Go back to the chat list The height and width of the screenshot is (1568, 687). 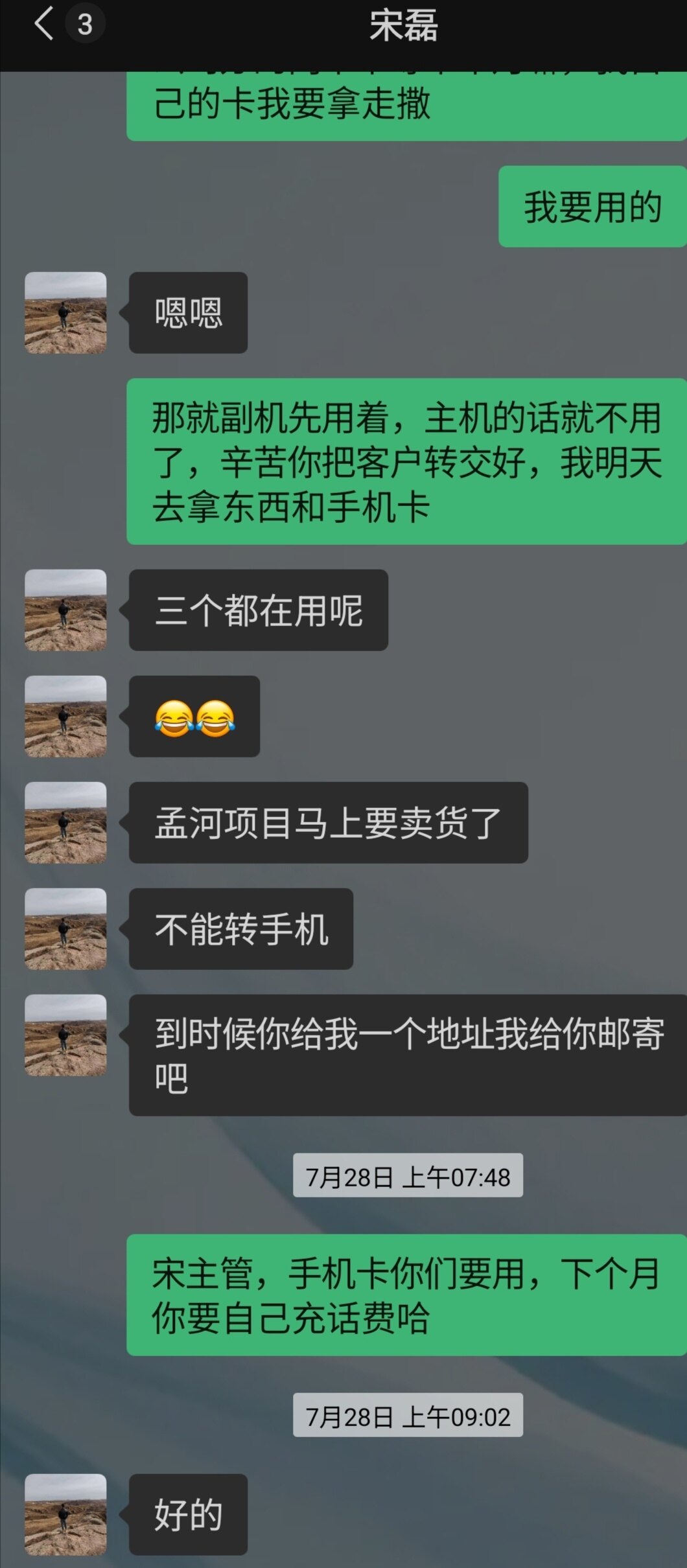point(44,25)
